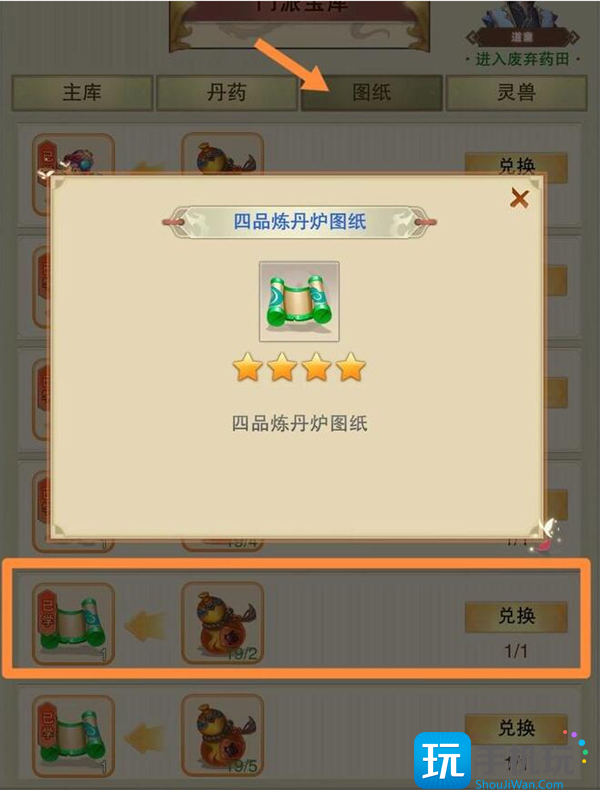Image resolution: width=600 pixels, height=790 pixels.
Task: Select the 图纸 tab
Action: click(x=371, y=94)
